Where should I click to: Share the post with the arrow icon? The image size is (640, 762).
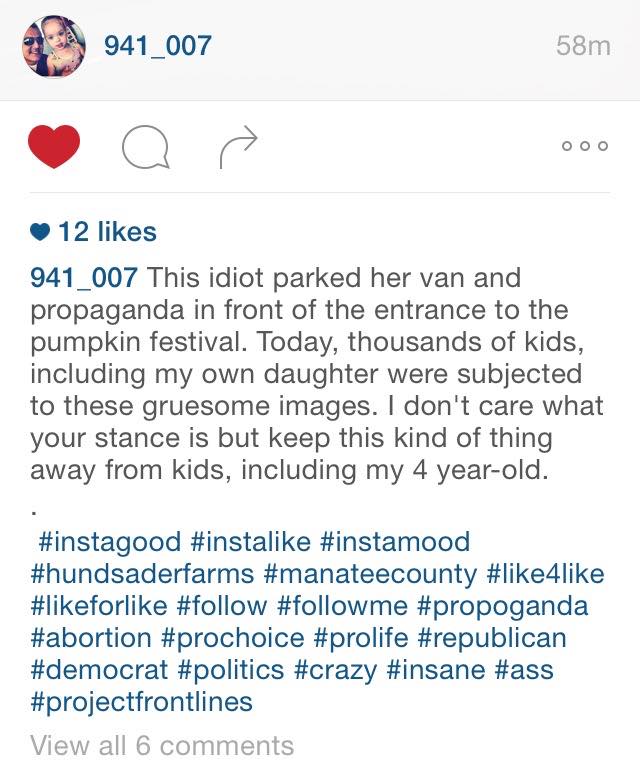point(238,148)
